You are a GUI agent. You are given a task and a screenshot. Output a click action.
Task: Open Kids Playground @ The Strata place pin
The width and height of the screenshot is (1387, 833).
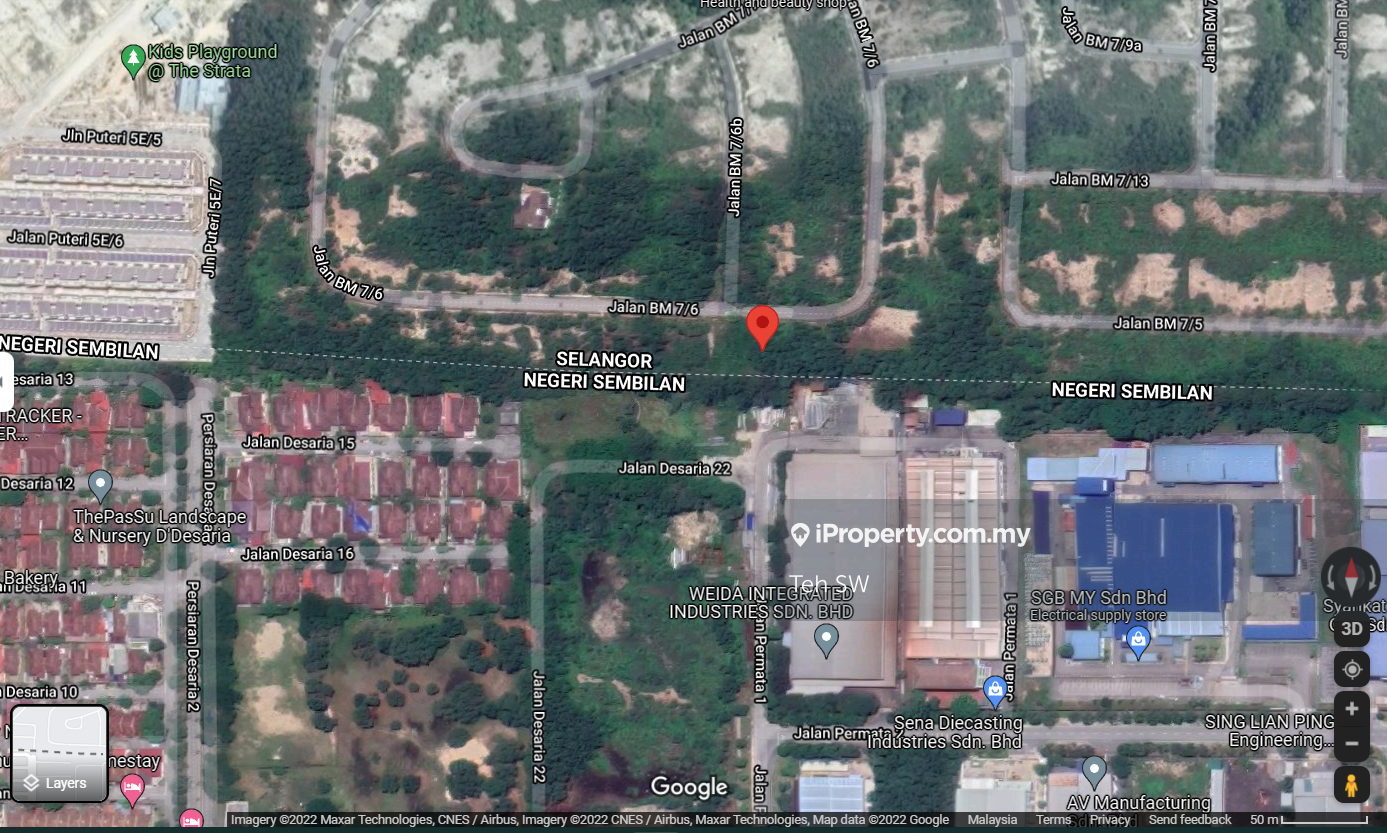132,60
